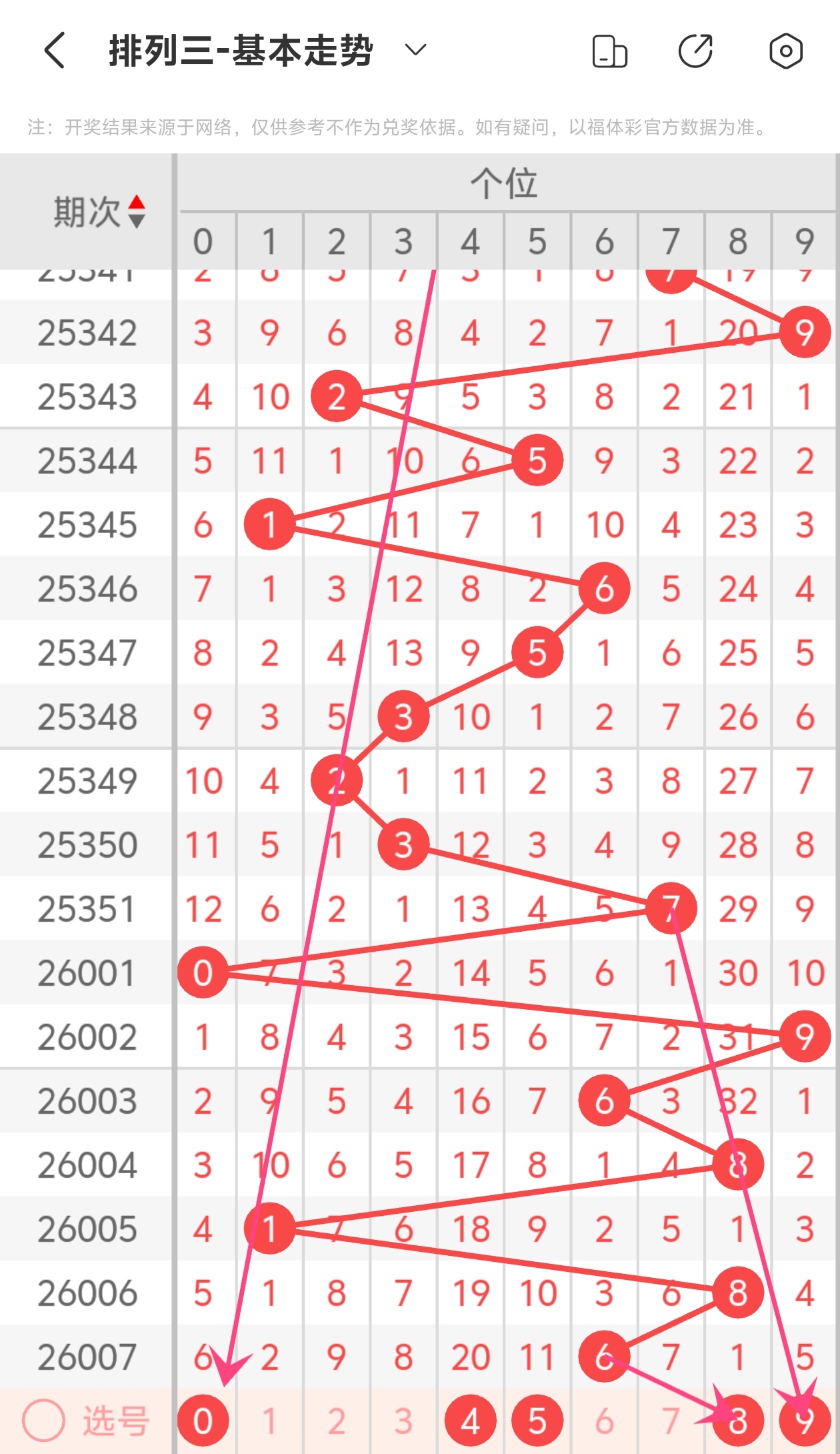Pick number 1 in the 选号 row
The height and width of the screenshot is (1454, 840).
(269, 1421)
